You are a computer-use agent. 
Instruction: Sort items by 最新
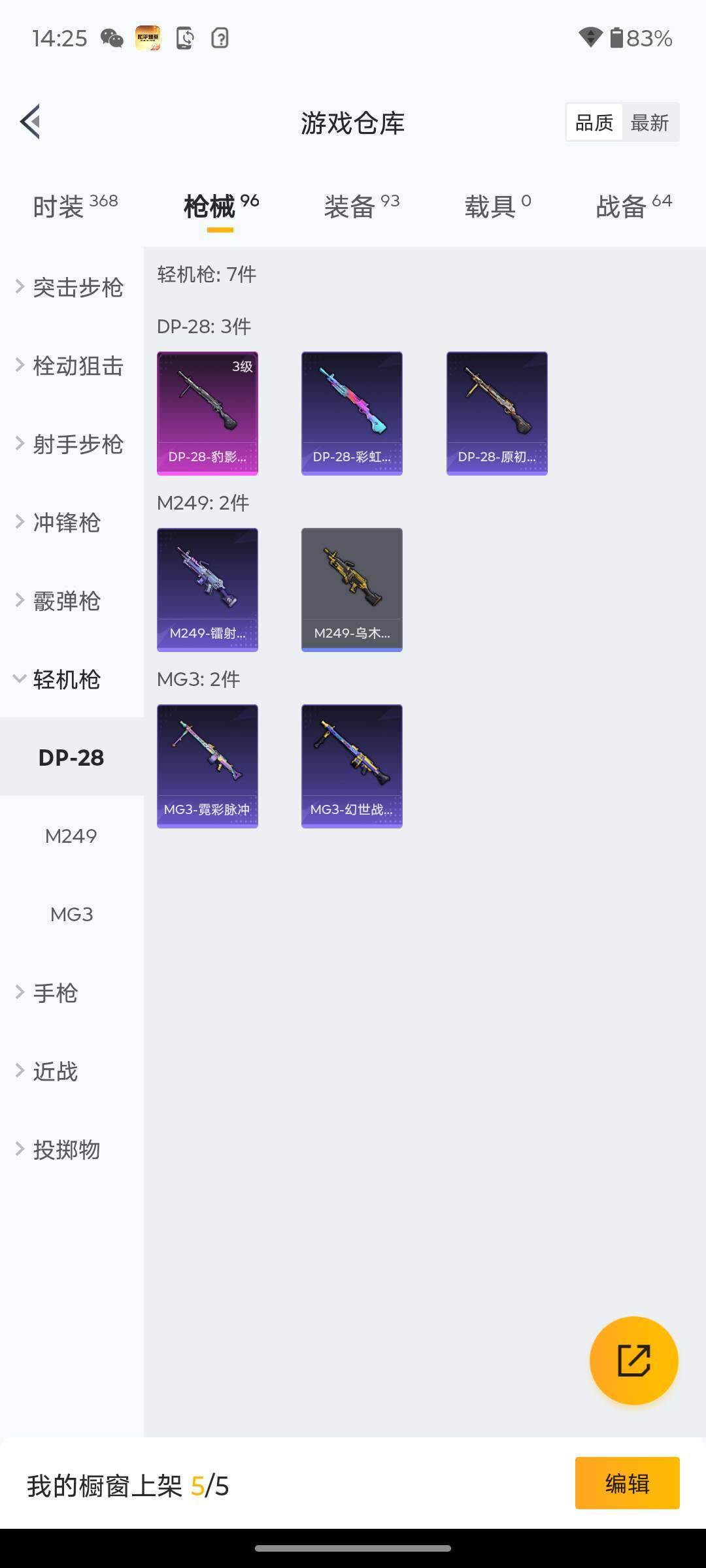[649, 123]
